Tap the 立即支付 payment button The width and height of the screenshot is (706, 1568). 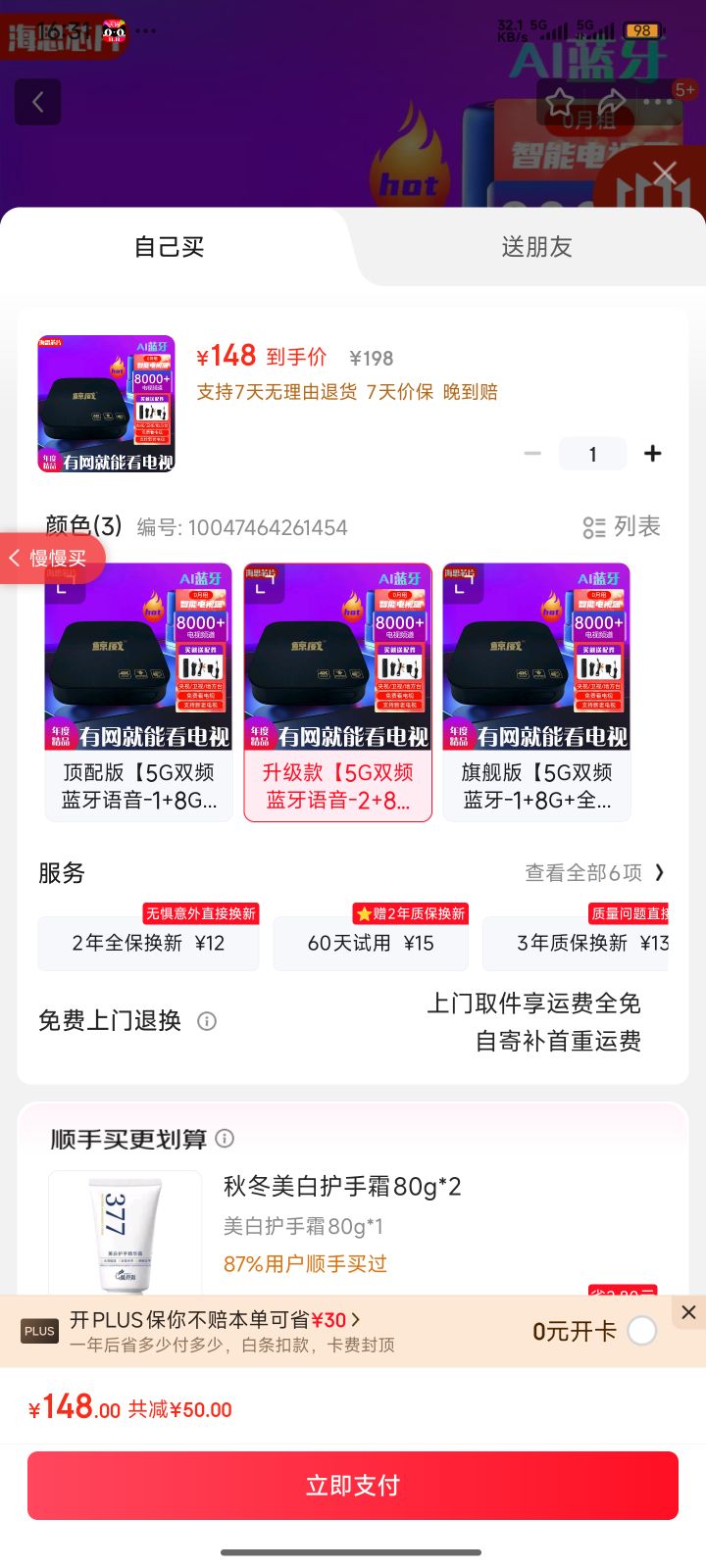tap(353, 1485)
